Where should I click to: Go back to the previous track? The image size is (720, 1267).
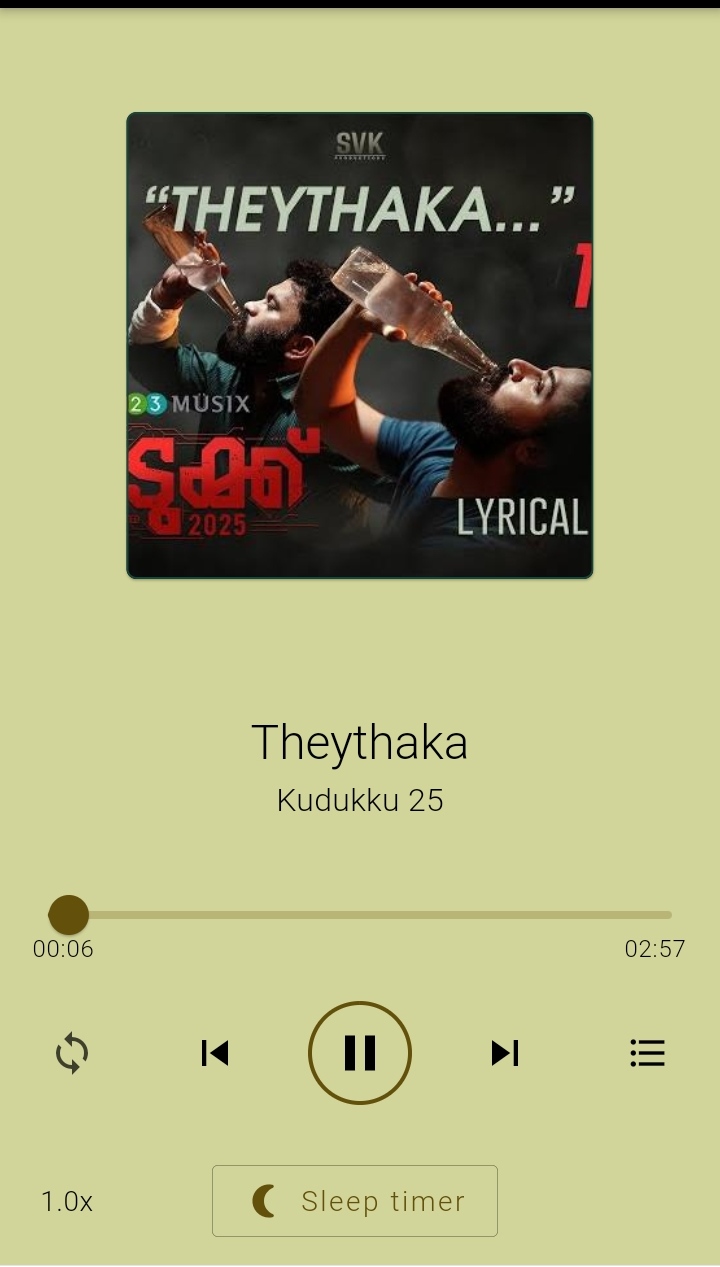click(215, 1053)
